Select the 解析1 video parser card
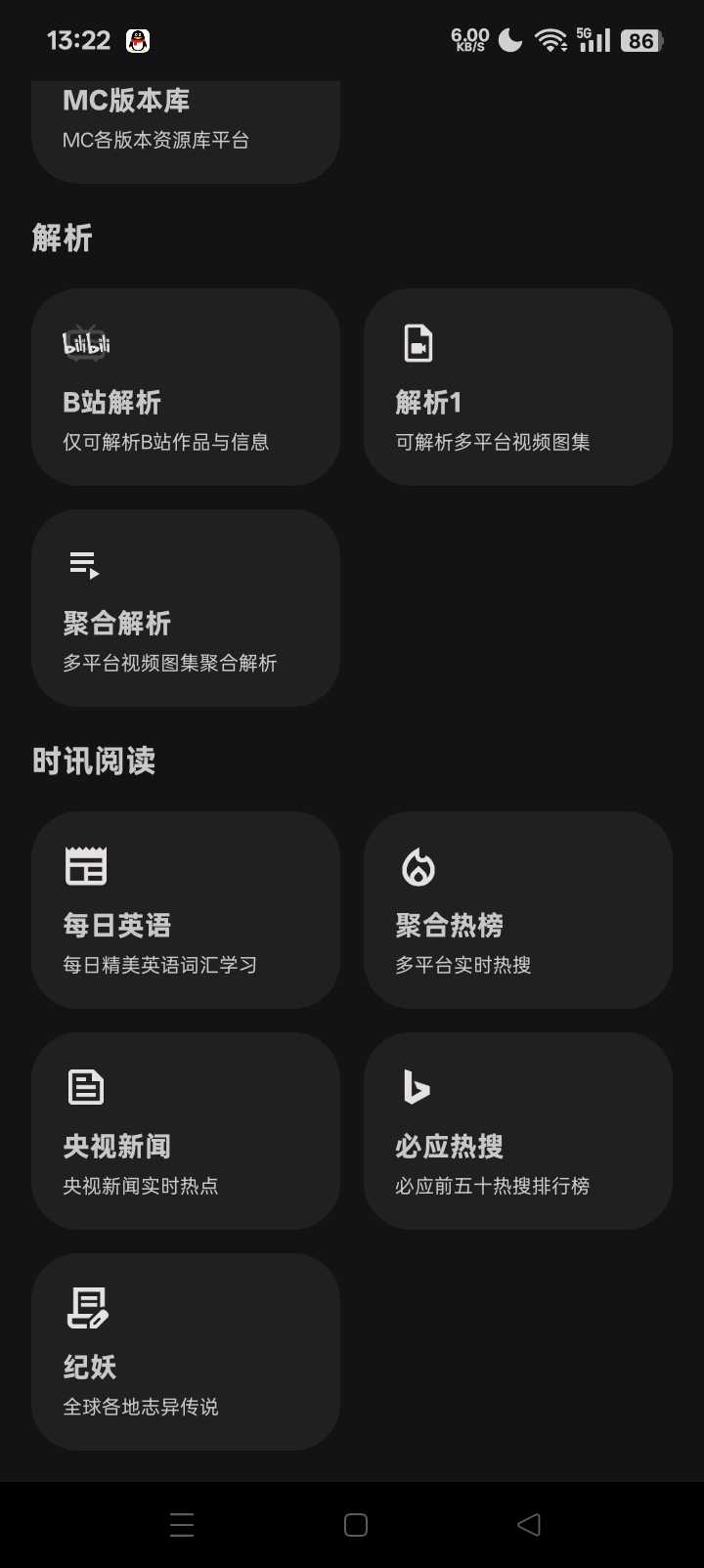 [x=518, y=387]
